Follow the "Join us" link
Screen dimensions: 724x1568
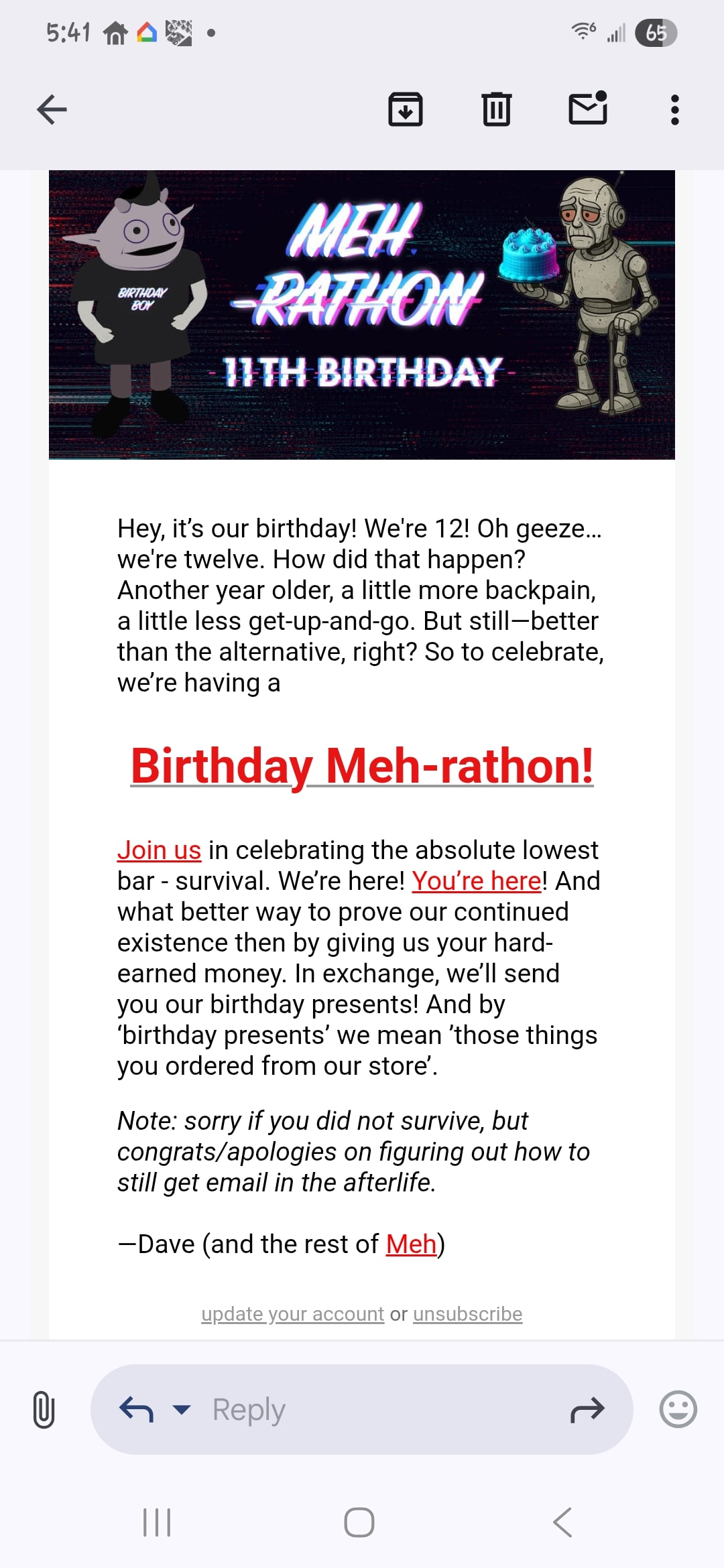click(x=159, y=850)
